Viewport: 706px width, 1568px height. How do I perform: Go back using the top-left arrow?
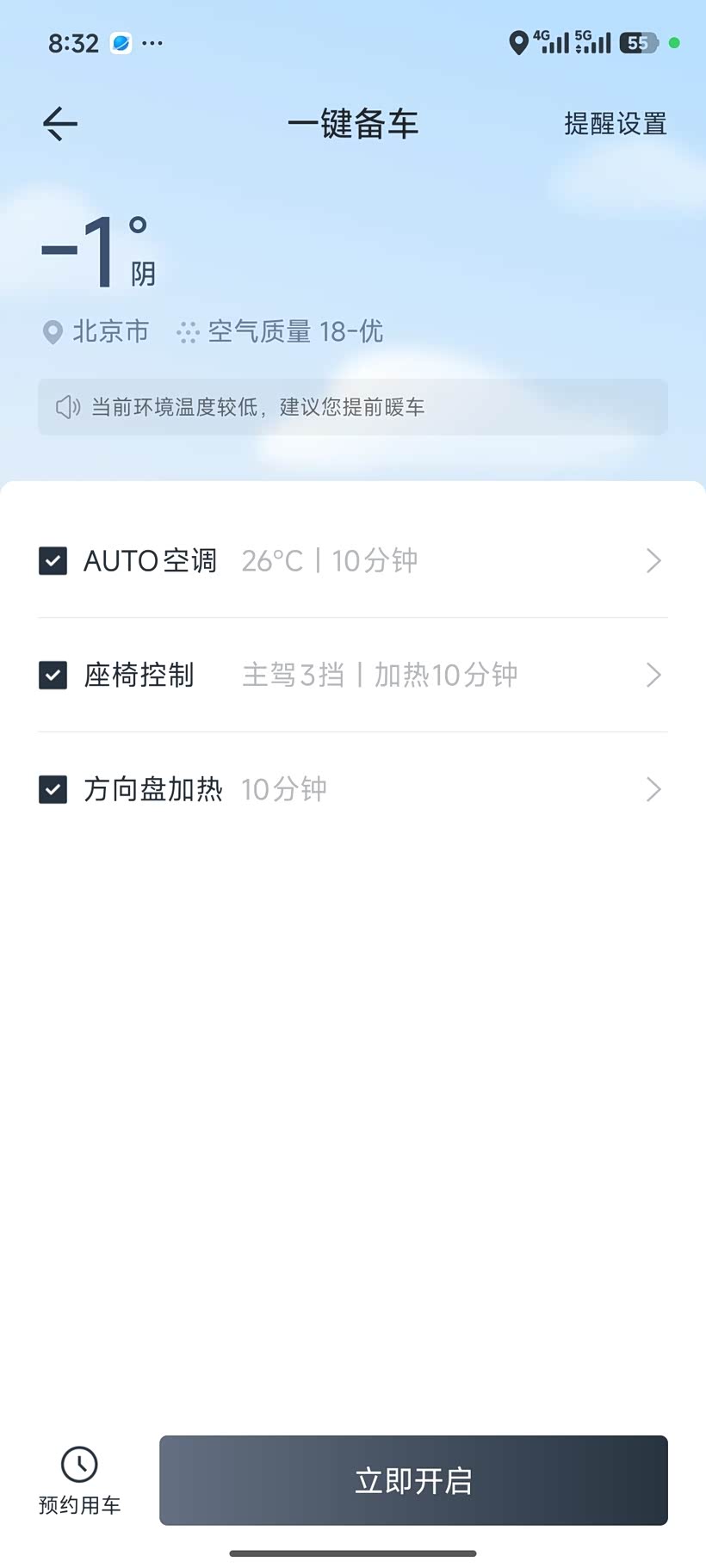tap(60, 124)
